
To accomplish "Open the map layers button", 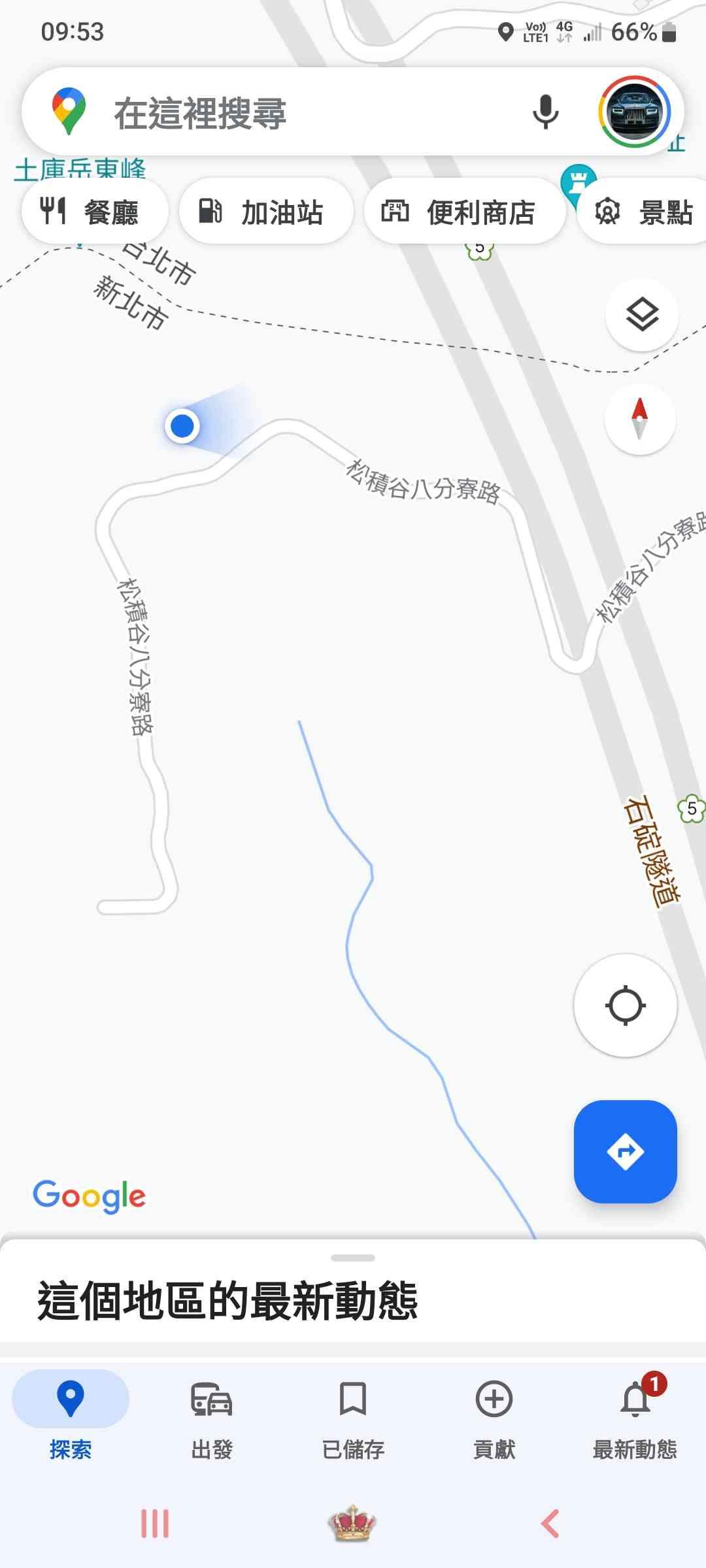I will coord(642,315).
